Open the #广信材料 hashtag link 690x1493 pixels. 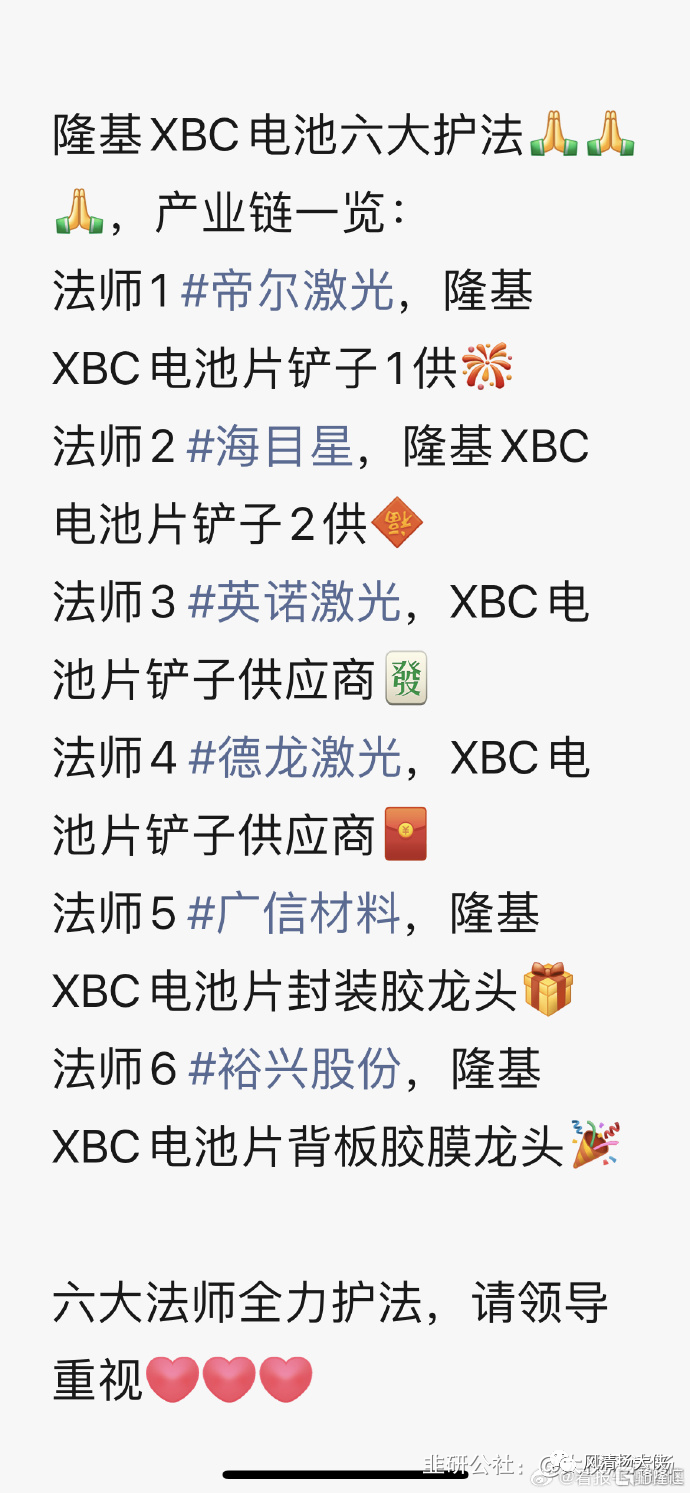(x=294, y=914)
